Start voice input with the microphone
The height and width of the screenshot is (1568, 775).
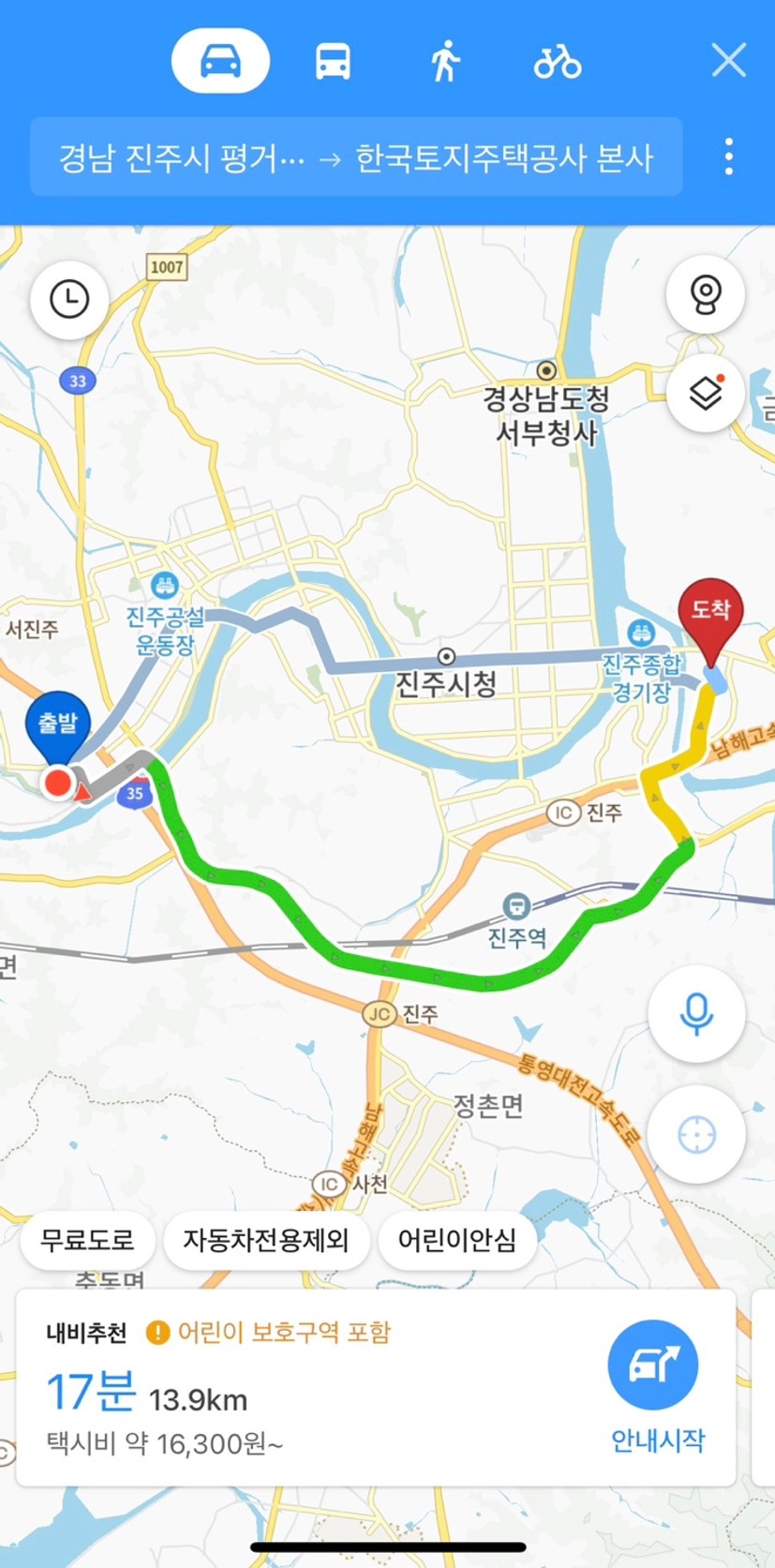[x=696, y=1013]
